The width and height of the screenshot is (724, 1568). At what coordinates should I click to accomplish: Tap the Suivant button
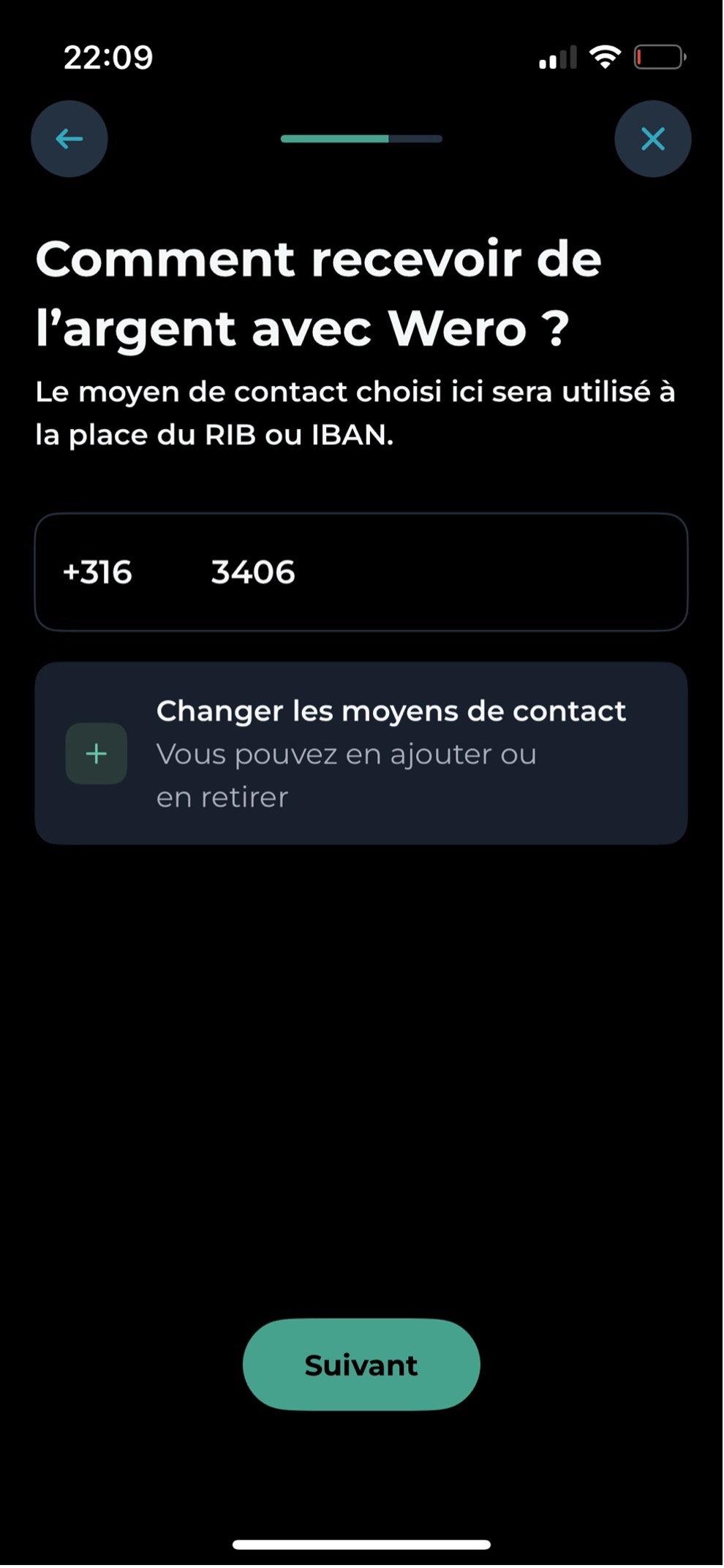(x=361, y=1365)
